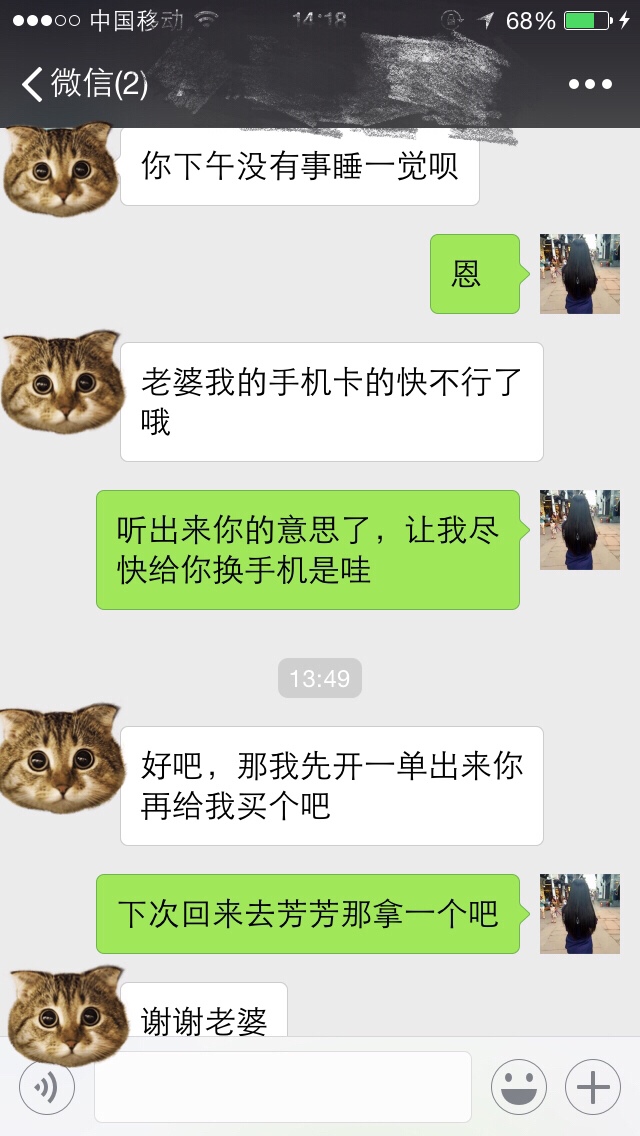Screen dimensions: 640x1136
Task: Open own avatar beside the 恩 message
Action: point(580,274)
